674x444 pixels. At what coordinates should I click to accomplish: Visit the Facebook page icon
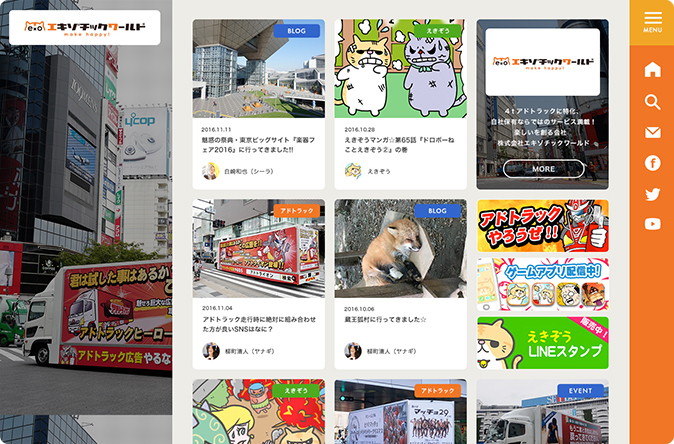[652, 163]
